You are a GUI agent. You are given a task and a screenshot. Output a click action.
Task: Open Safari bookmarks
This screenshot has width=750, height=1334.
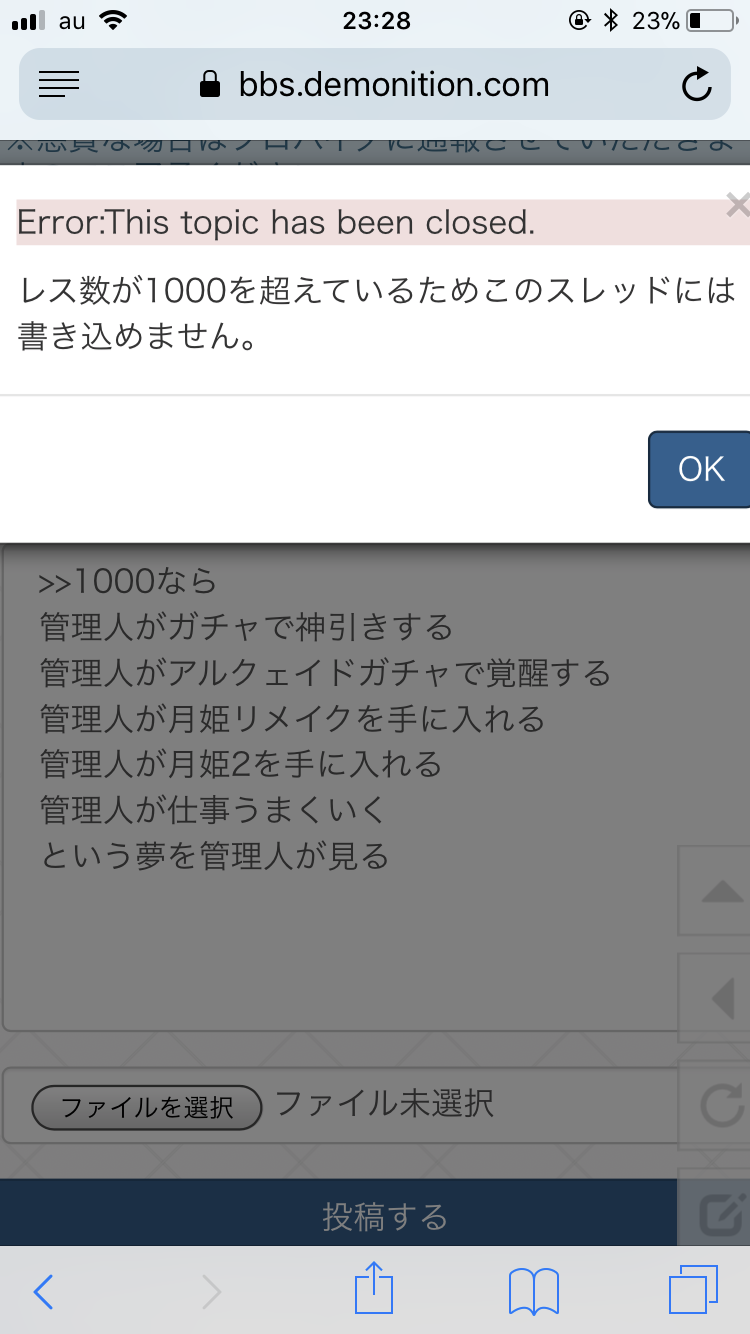coord(534,1292)
